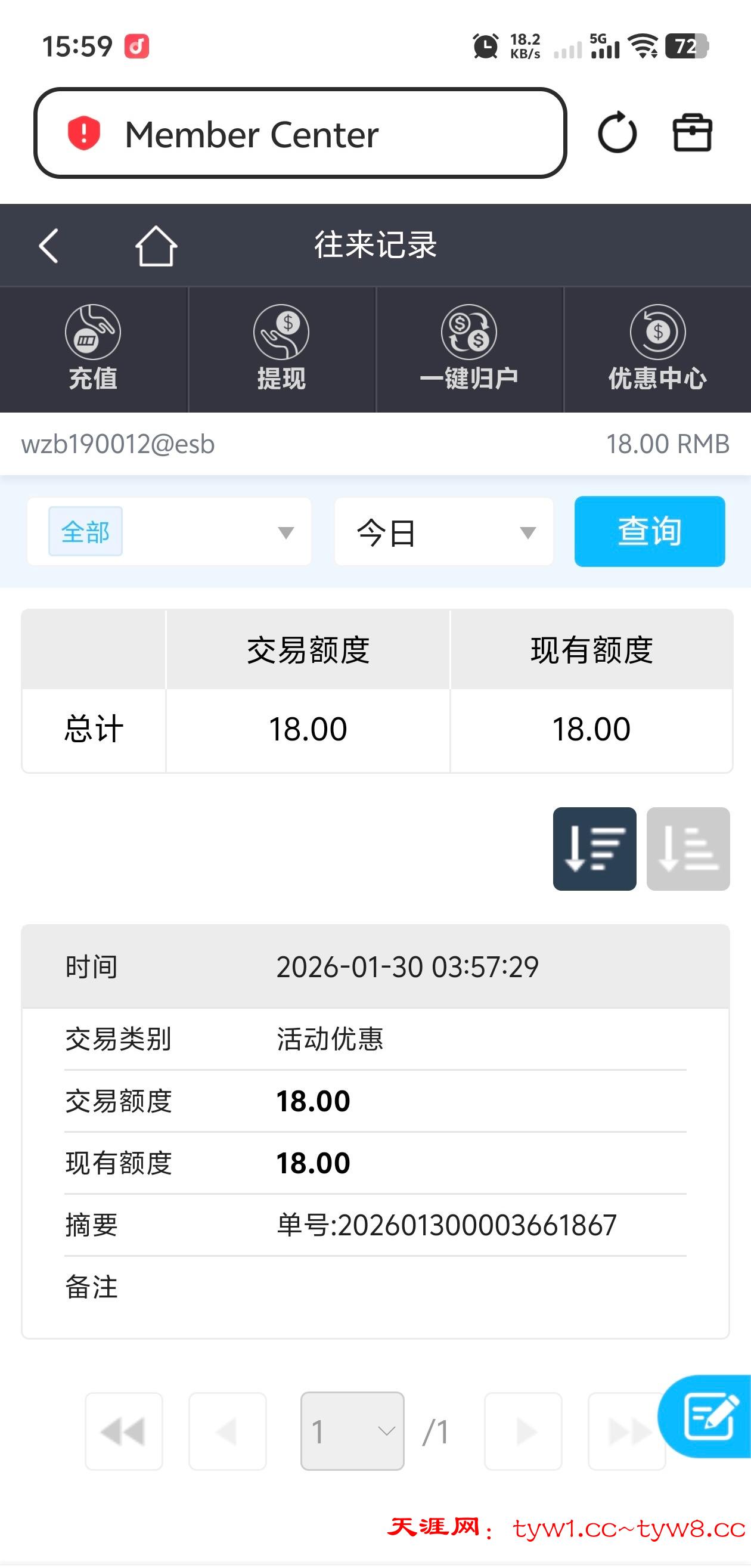Tap the Member Center address bar
751x1568 pixels.
(x=300, y=134)
